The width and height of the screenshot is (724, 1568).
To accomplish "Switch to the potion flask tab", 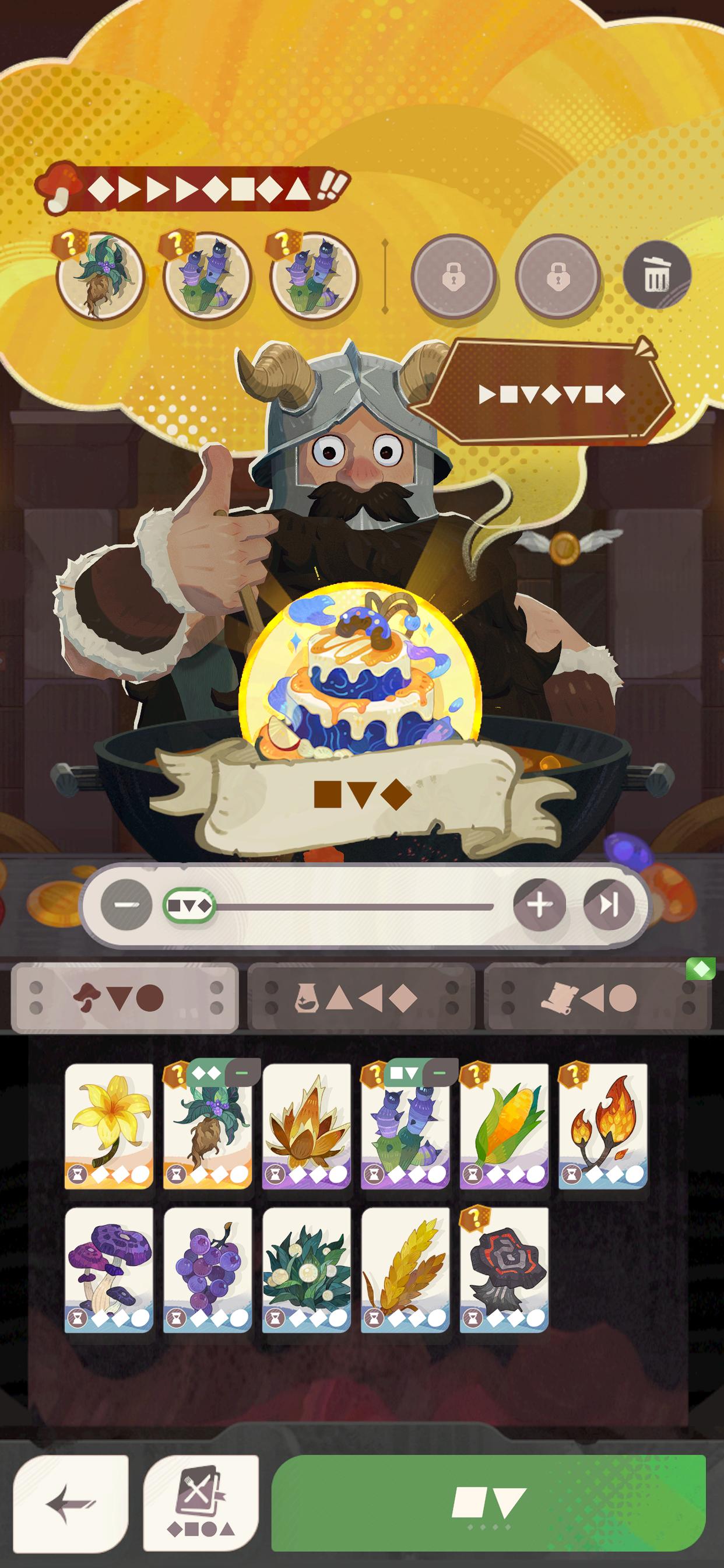I will (x=361, y=998).
